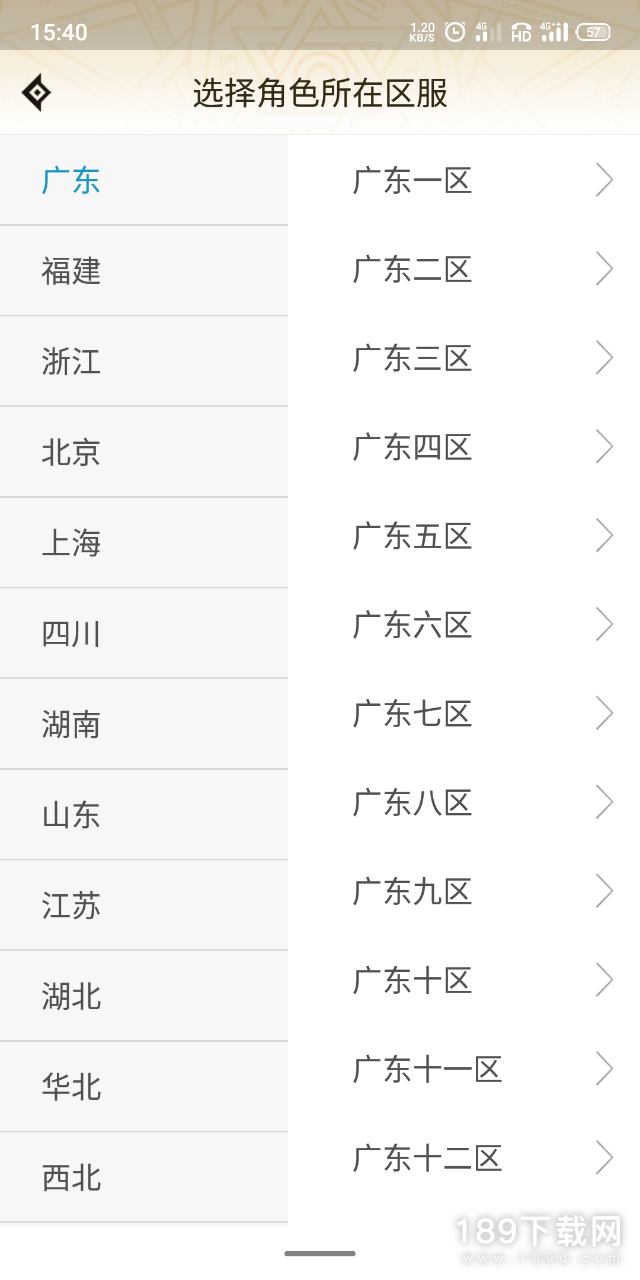Pick server 广东十一区
640x1280 pixels.
pos(464,1069)
